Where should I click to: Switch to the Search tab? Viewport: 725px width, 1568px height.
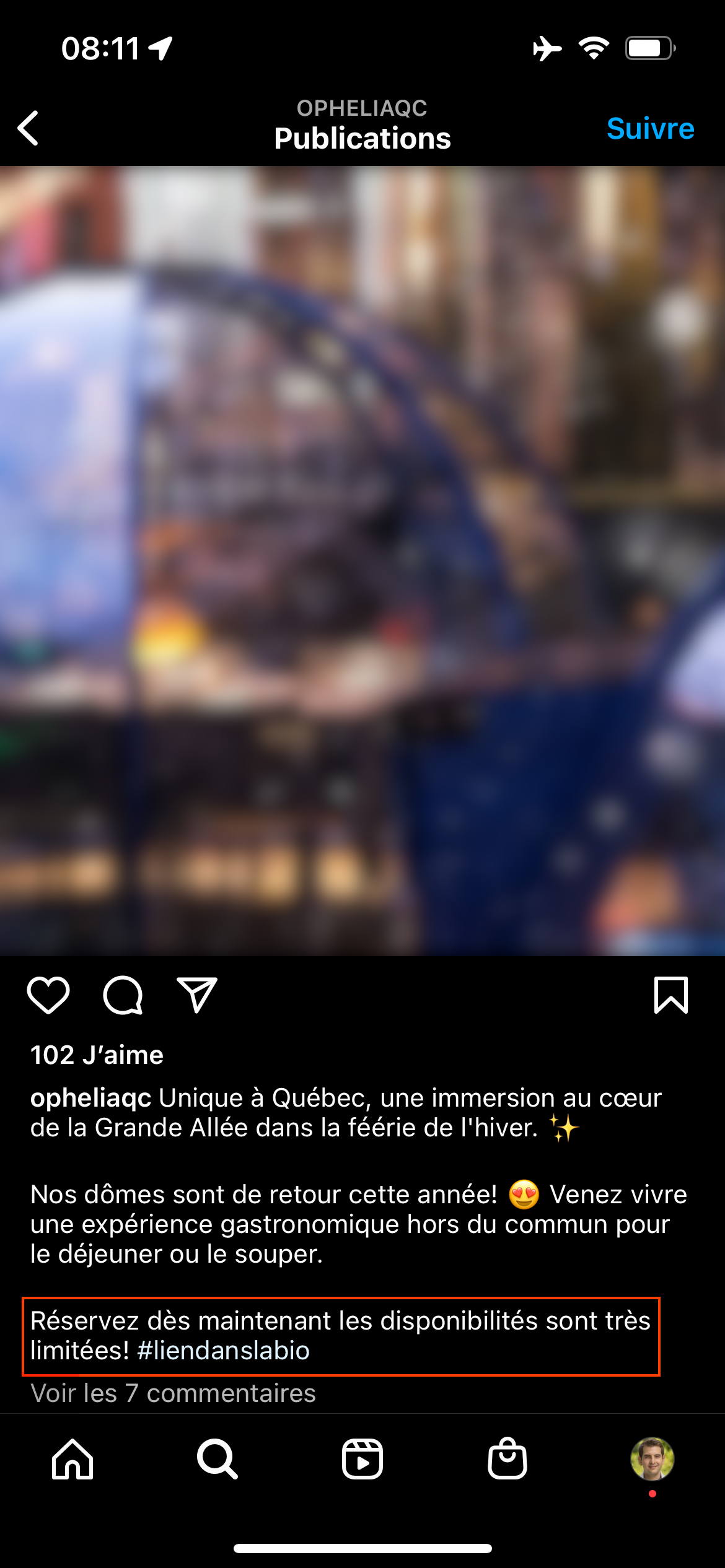217,1459
